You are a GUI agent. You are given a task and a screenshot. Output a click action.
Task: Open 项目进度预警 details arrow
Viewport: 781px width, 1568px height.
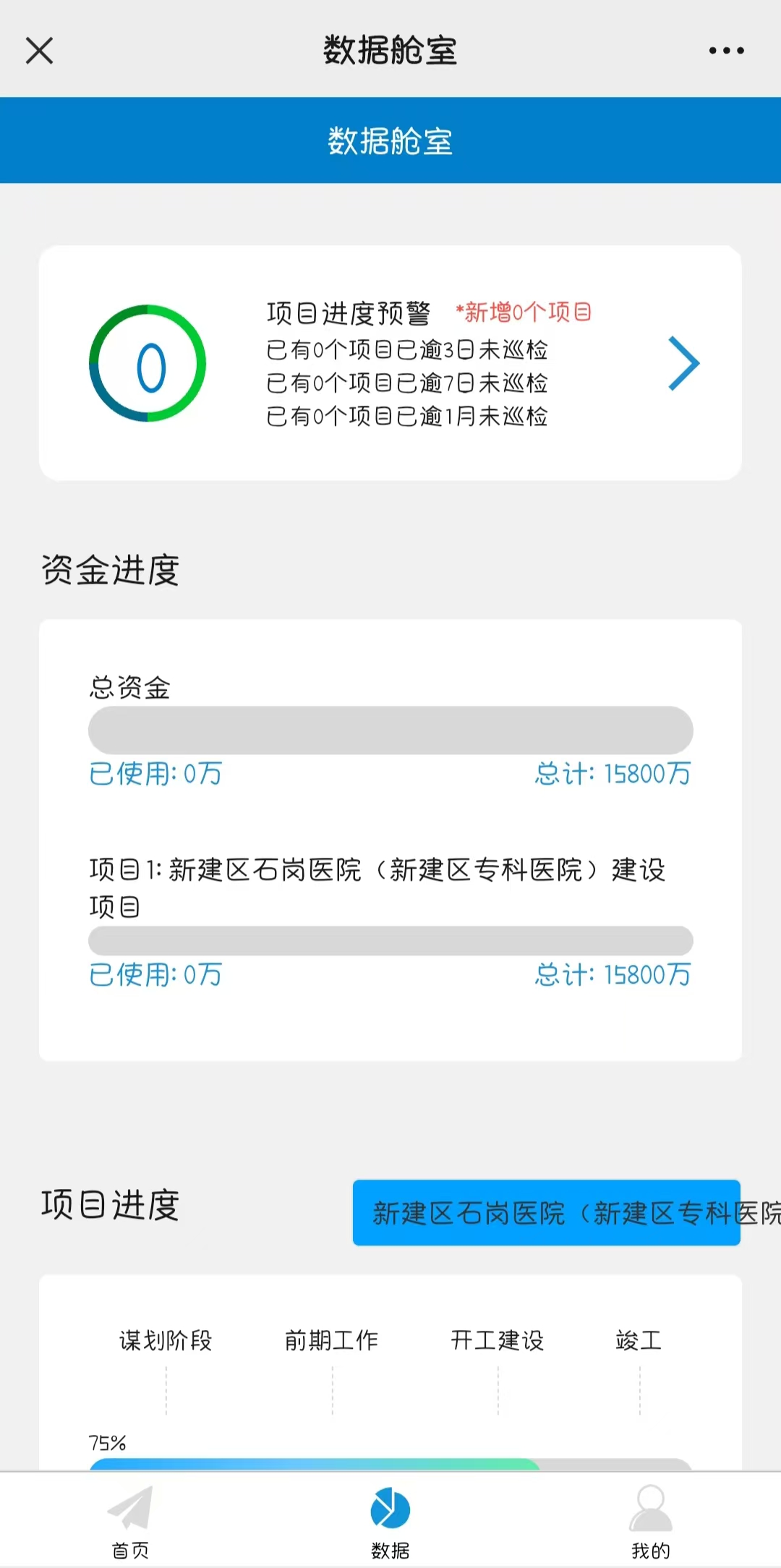[683, 363]
